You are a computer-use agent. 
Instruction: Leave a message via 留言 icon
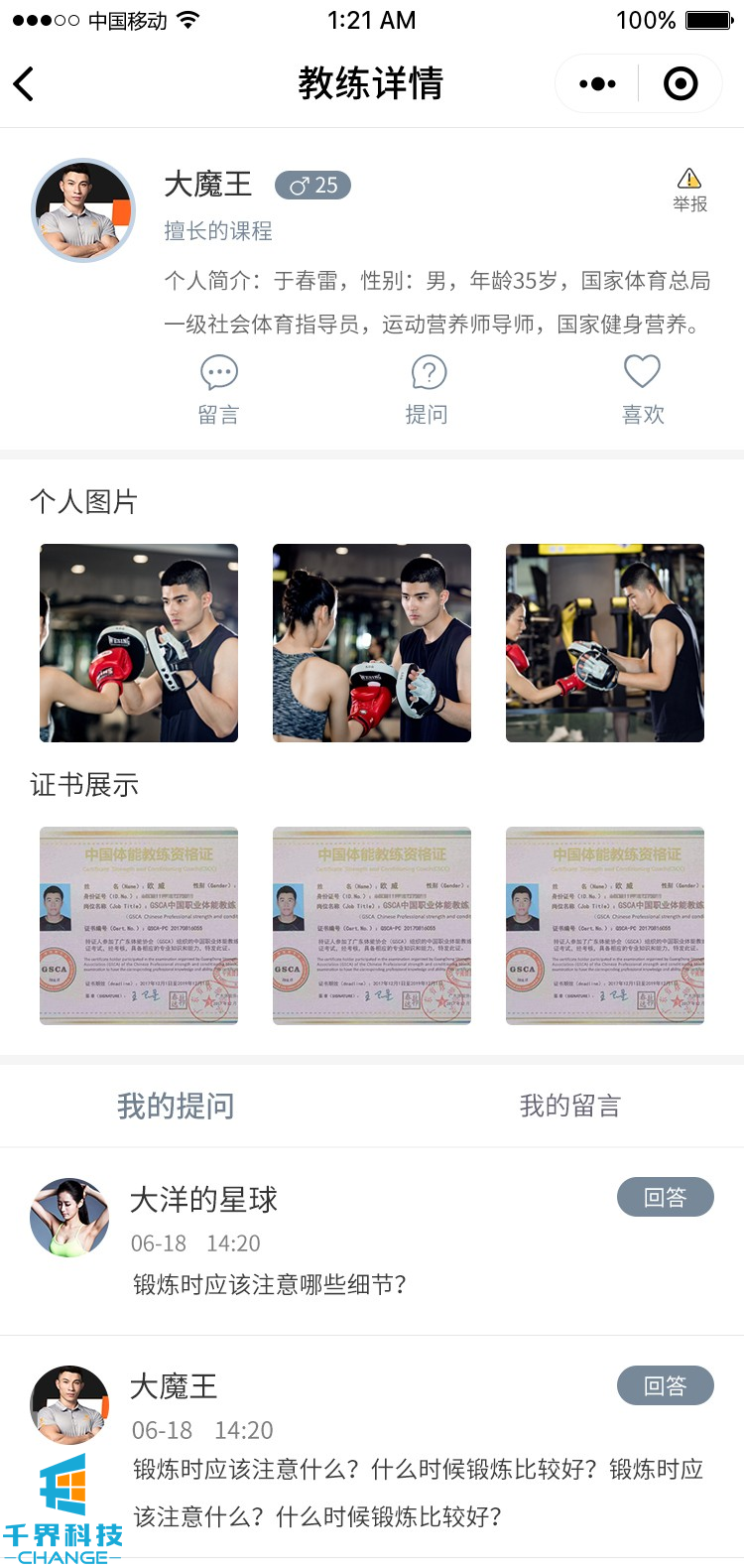coord(218,390)
